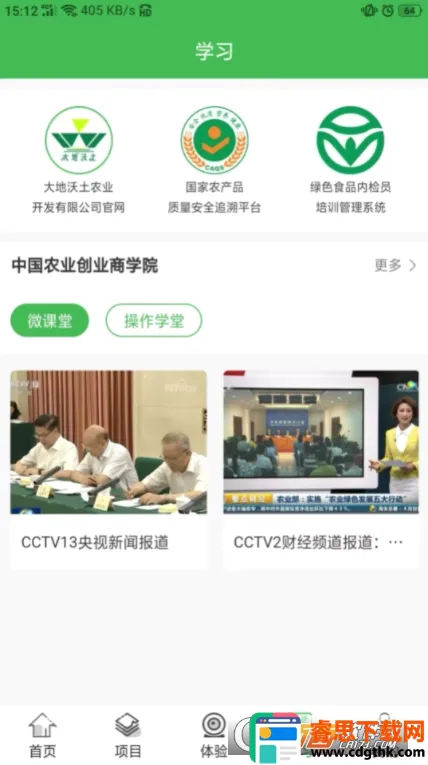Image resolution: width=428 pixels, height=765 pixels.
Task: Open the CCTV2财经频道报道 video card
Action: 321,469
